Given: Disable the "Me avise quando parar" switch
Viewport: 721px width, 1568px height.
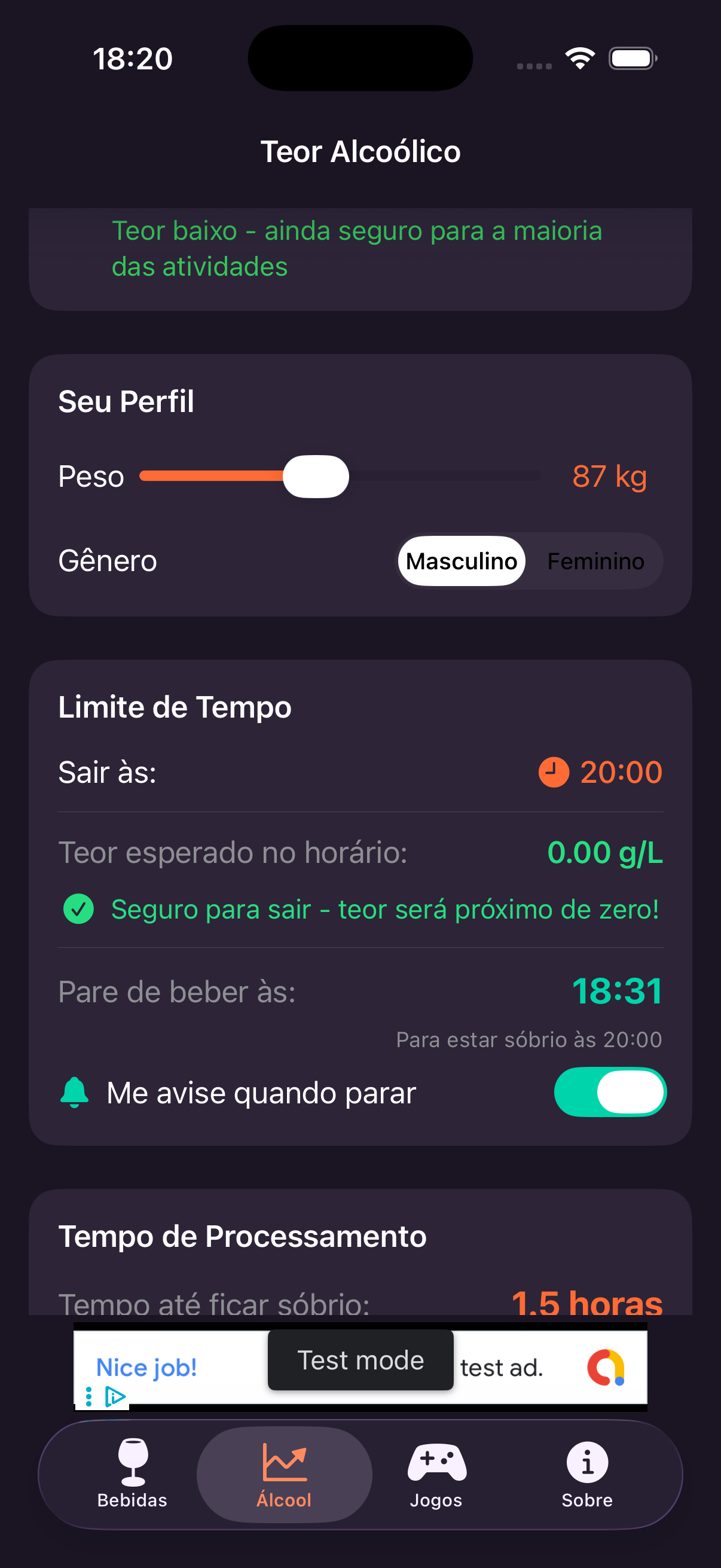Looking at the screenshot, I should pos(611,1091).
